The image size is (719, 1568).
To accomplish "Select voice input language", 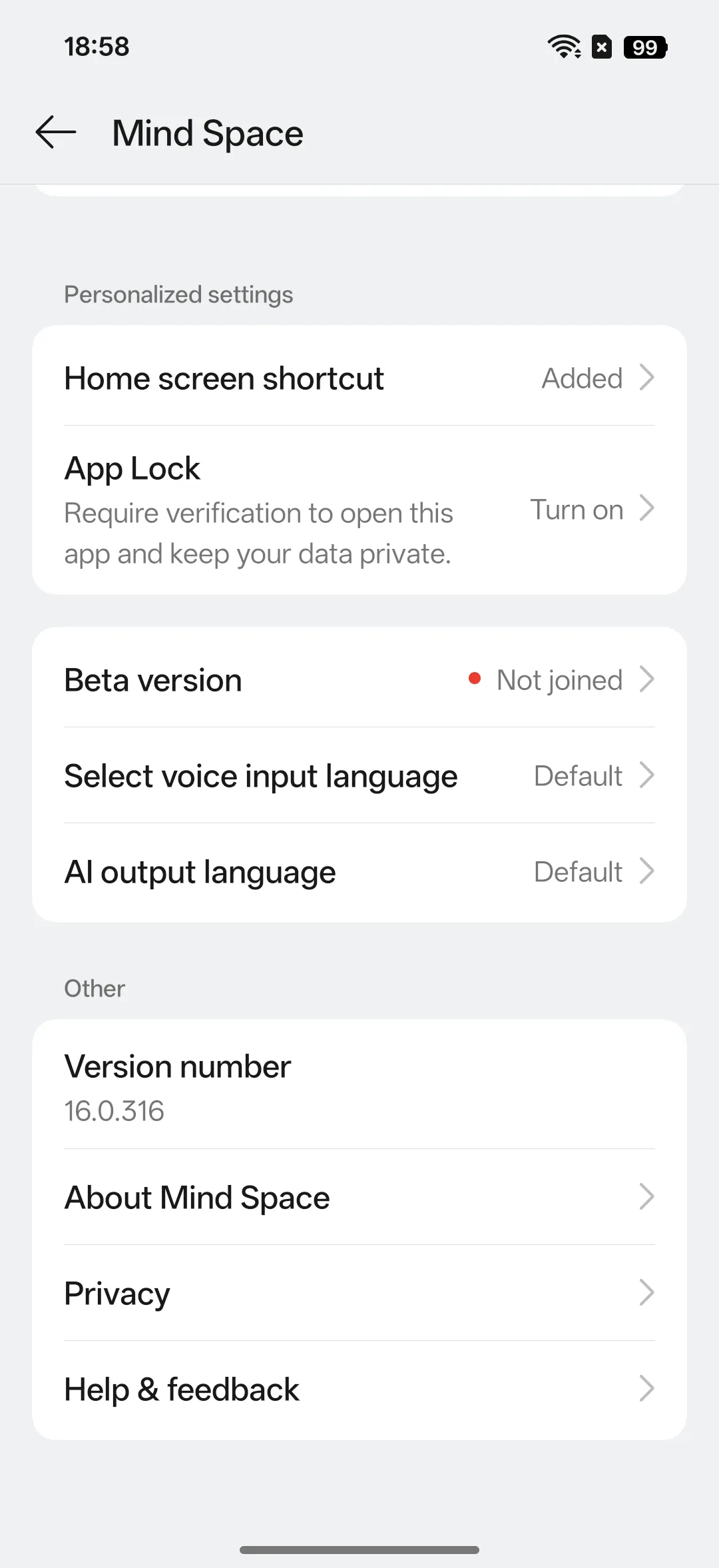I will point(359,775).
